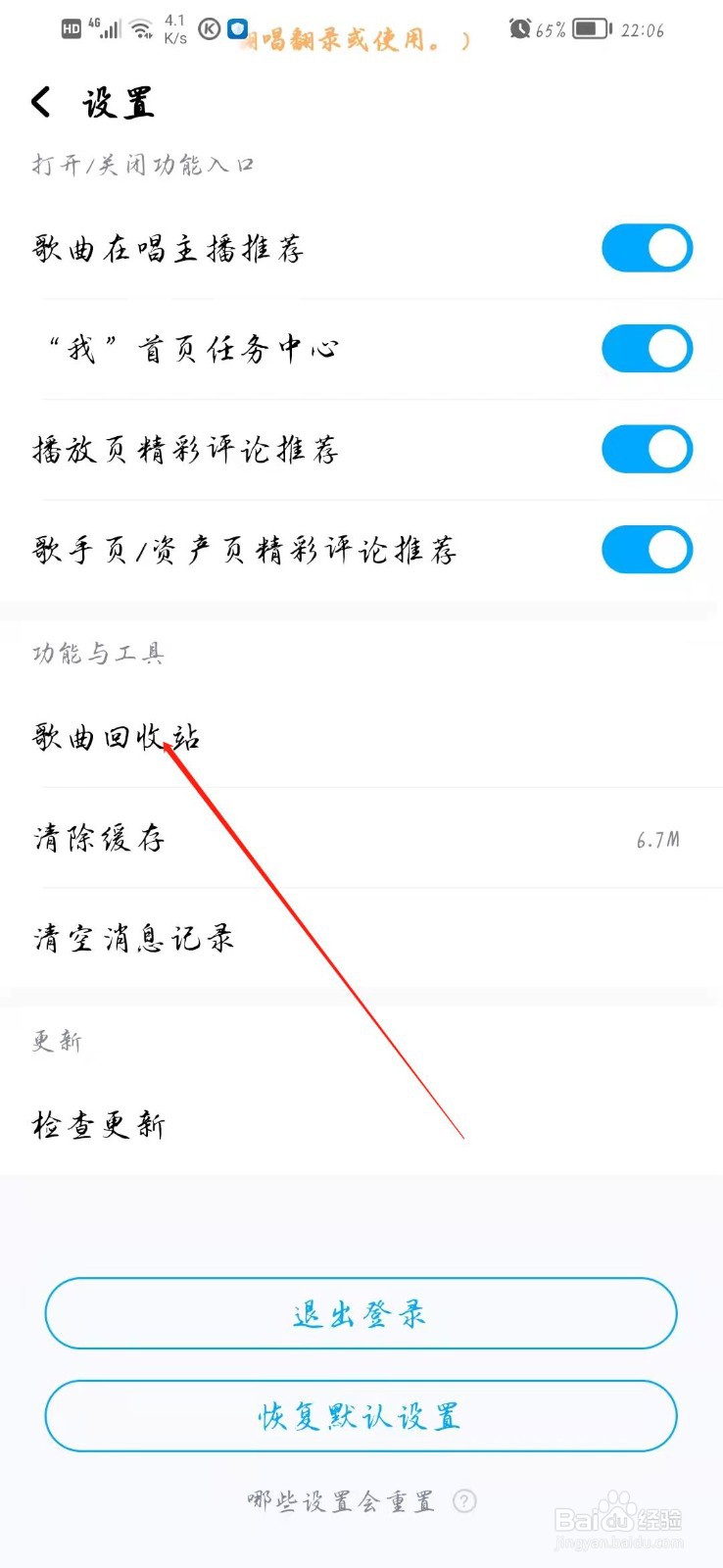Turn off '我'首页任务中心 switch
The image size is (723, 1568).
click(x=647, y=349)
